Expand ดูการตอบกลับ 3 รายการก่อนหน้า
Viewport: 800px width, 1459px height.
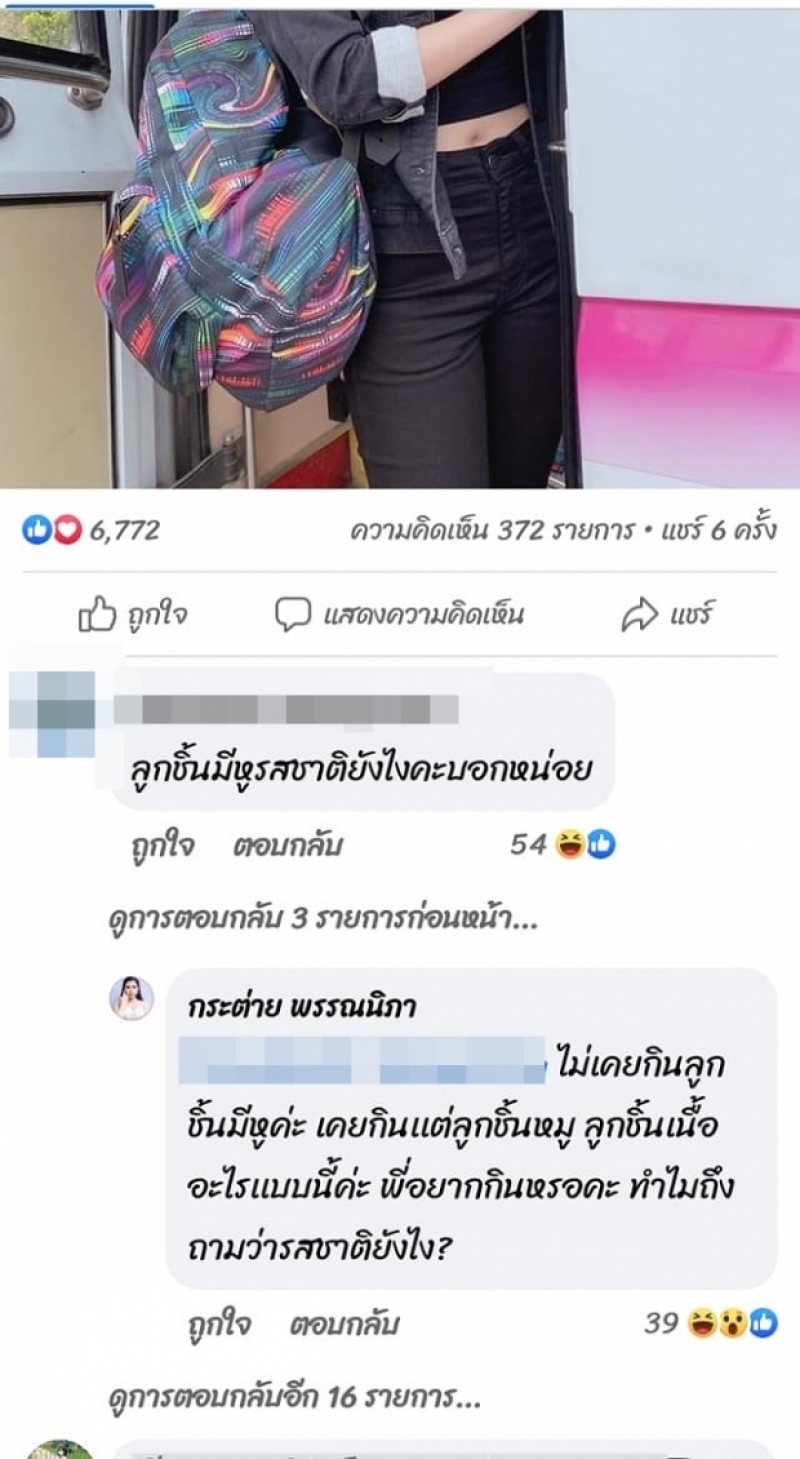point(322,920)
